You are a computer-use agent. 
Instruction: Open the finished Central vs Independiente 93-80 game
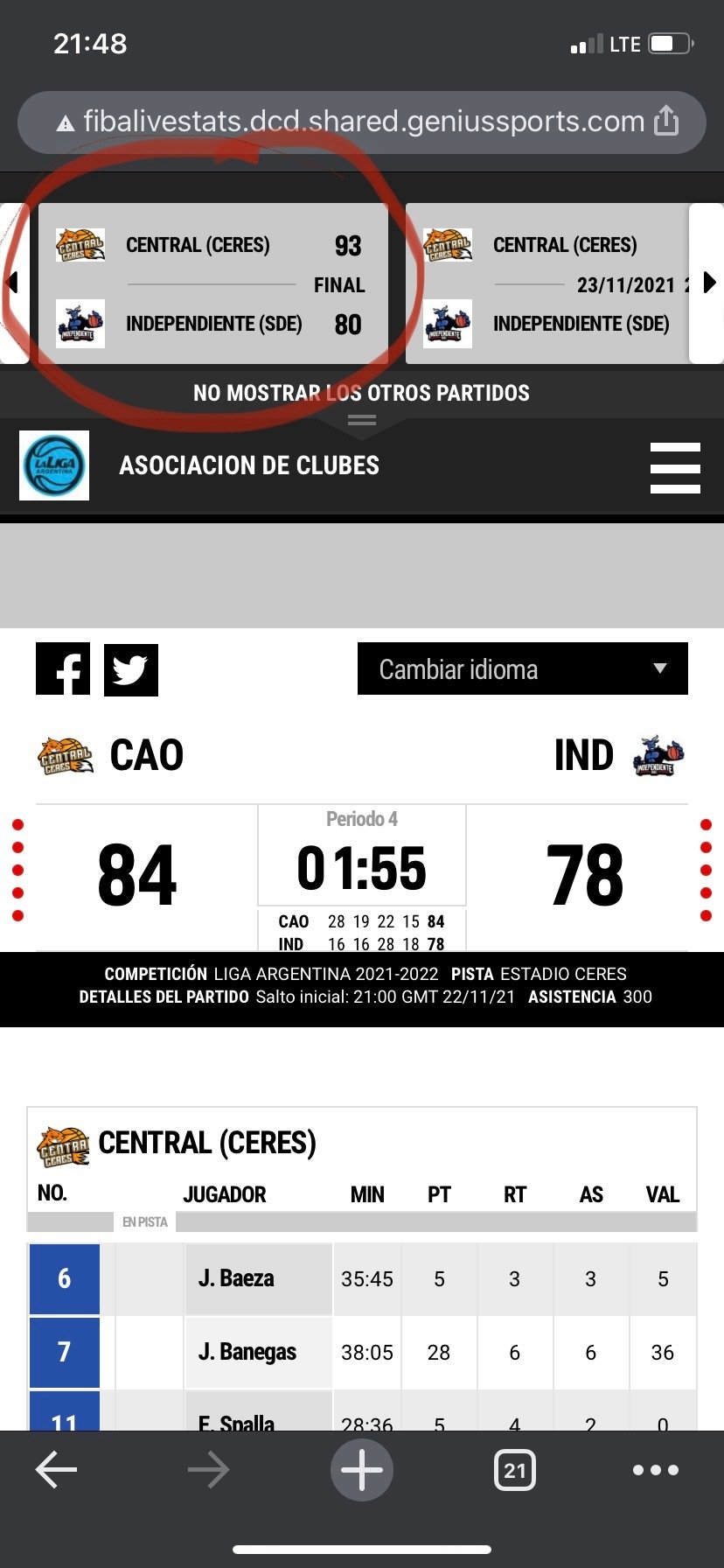[212, 283]
